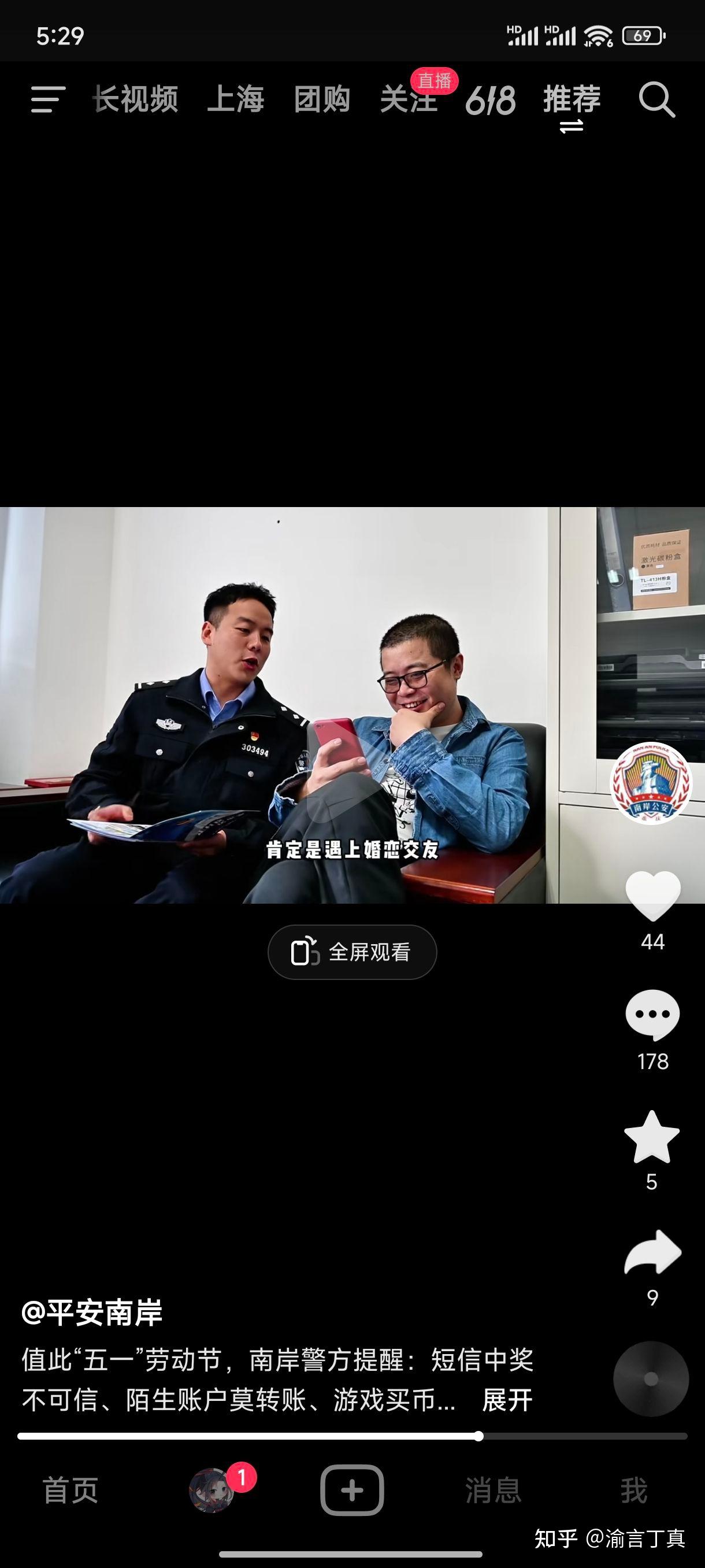Open the 南岸公安 author avatar
The image size is (705, 1568).
(651, 784)
